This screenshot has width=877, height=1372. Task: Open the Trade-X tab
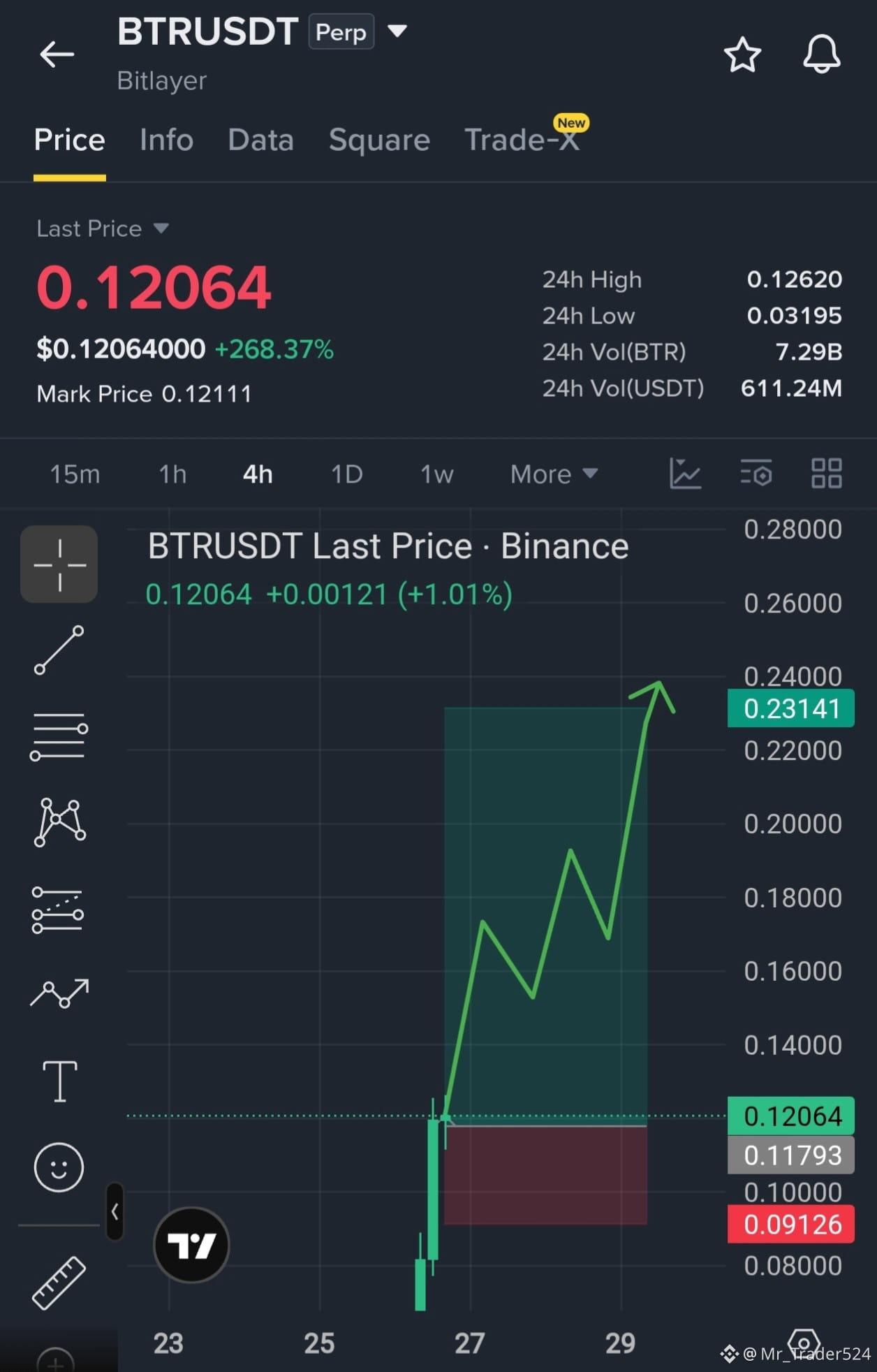522,140
